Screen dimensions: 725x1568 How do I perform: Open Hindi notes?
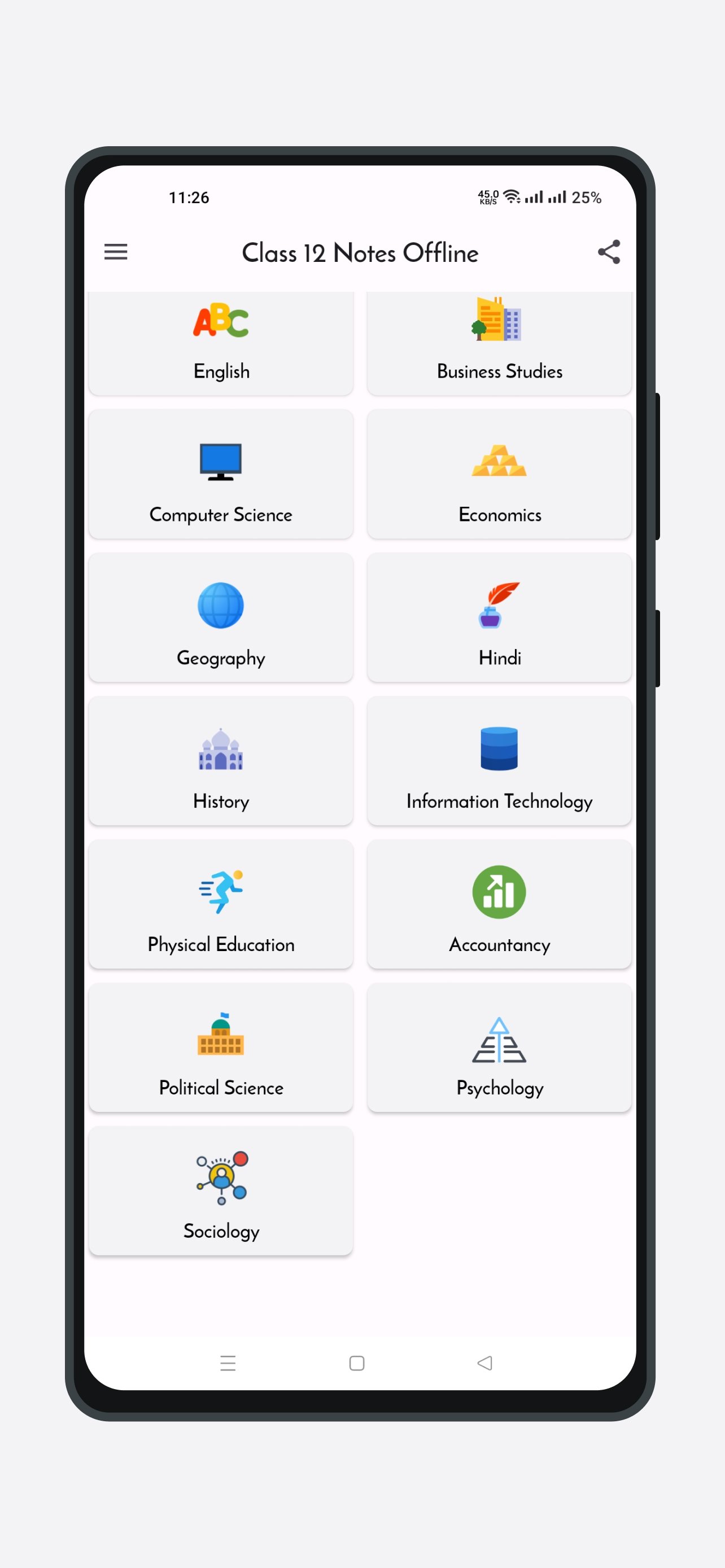[x=499, y=617]
